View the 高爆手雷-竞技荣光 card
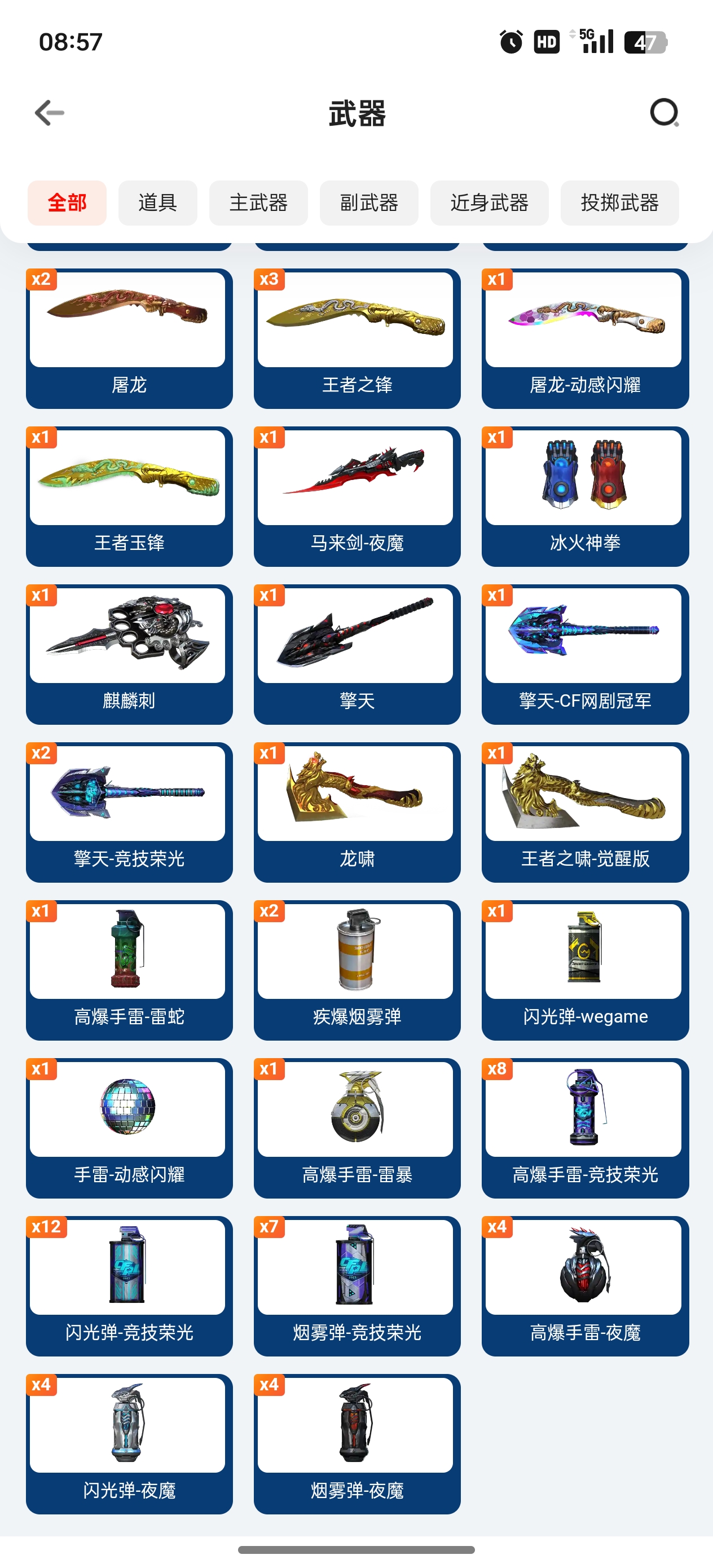The image size is (713, 1568). pos(584,1128)
